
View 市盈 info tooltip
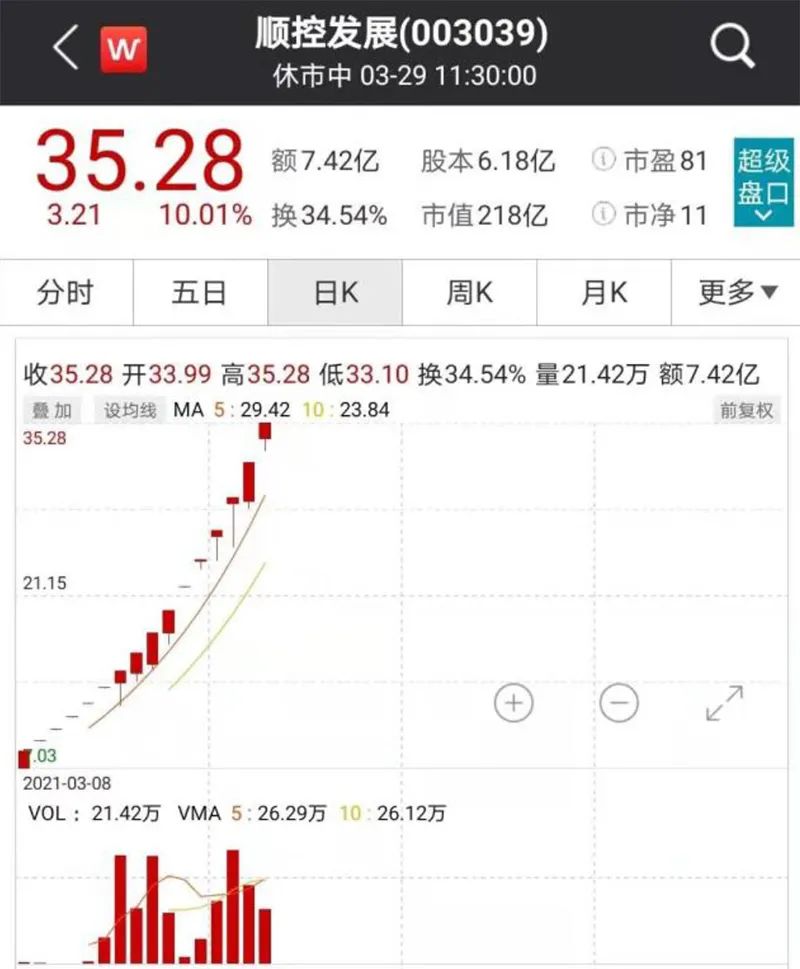click(603, 160)
